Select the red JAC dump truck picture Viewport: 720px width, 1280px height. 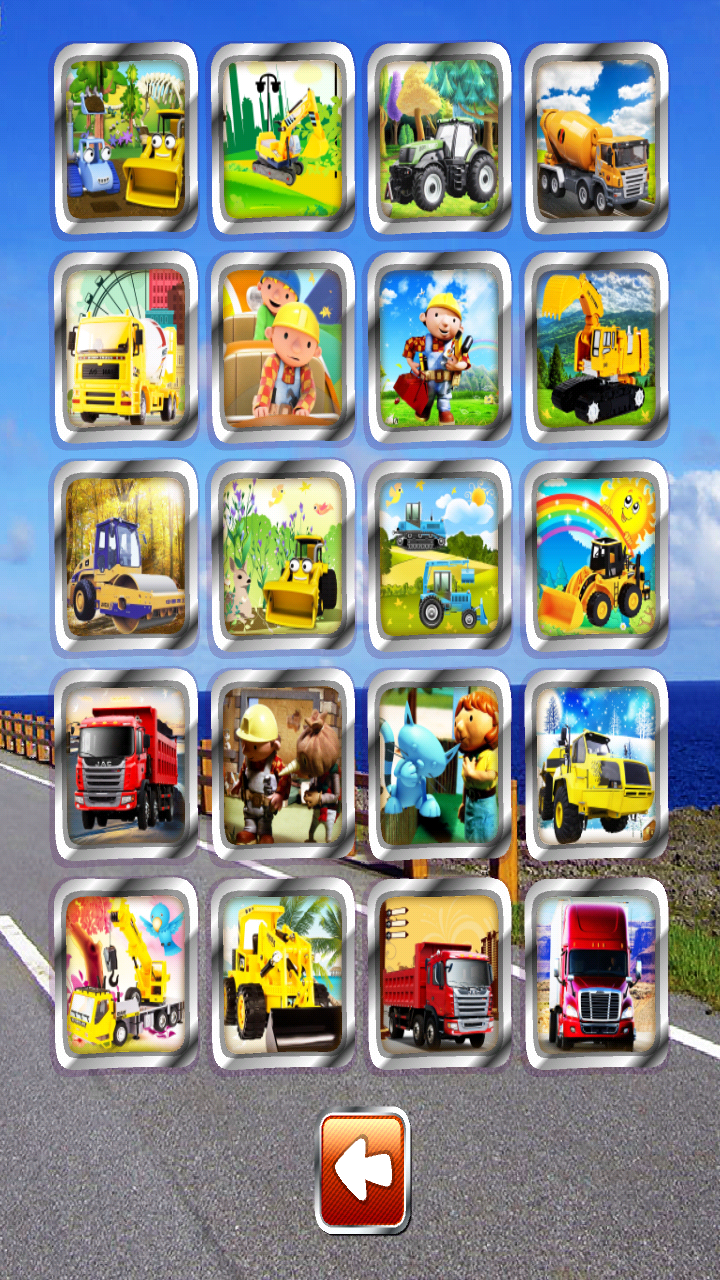tap(126, 766)
